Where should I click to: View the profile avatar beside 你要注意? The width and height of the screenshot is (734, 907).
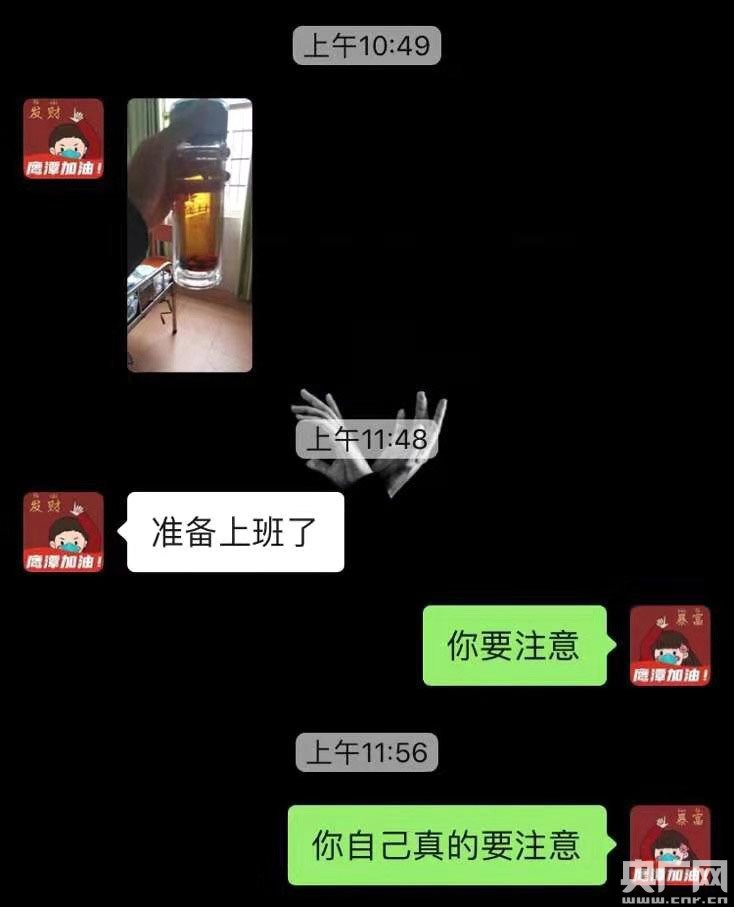pos(670,645)
